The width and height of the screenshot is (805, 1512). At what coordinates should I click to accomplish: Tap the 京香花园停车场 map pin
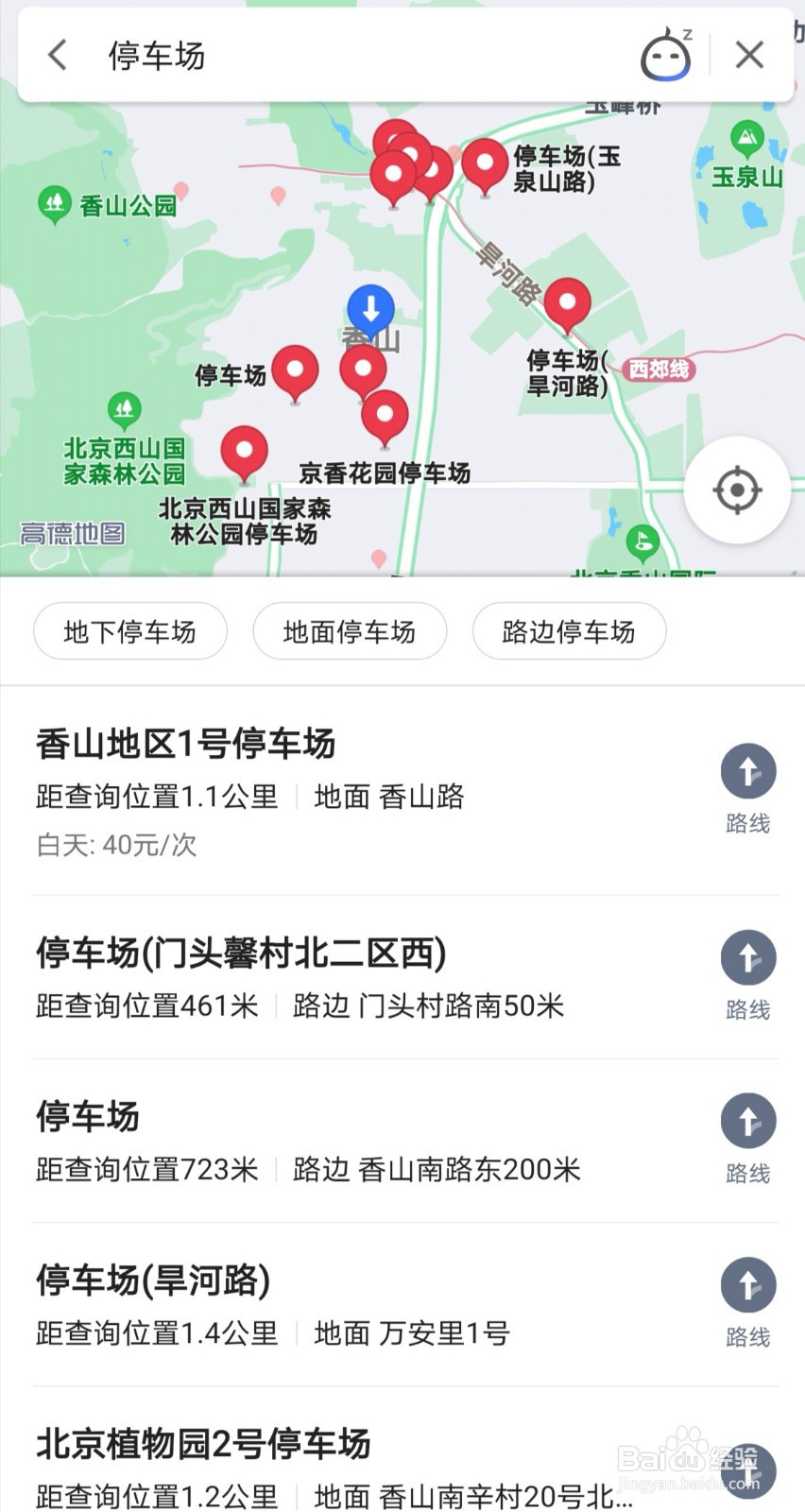385,414
